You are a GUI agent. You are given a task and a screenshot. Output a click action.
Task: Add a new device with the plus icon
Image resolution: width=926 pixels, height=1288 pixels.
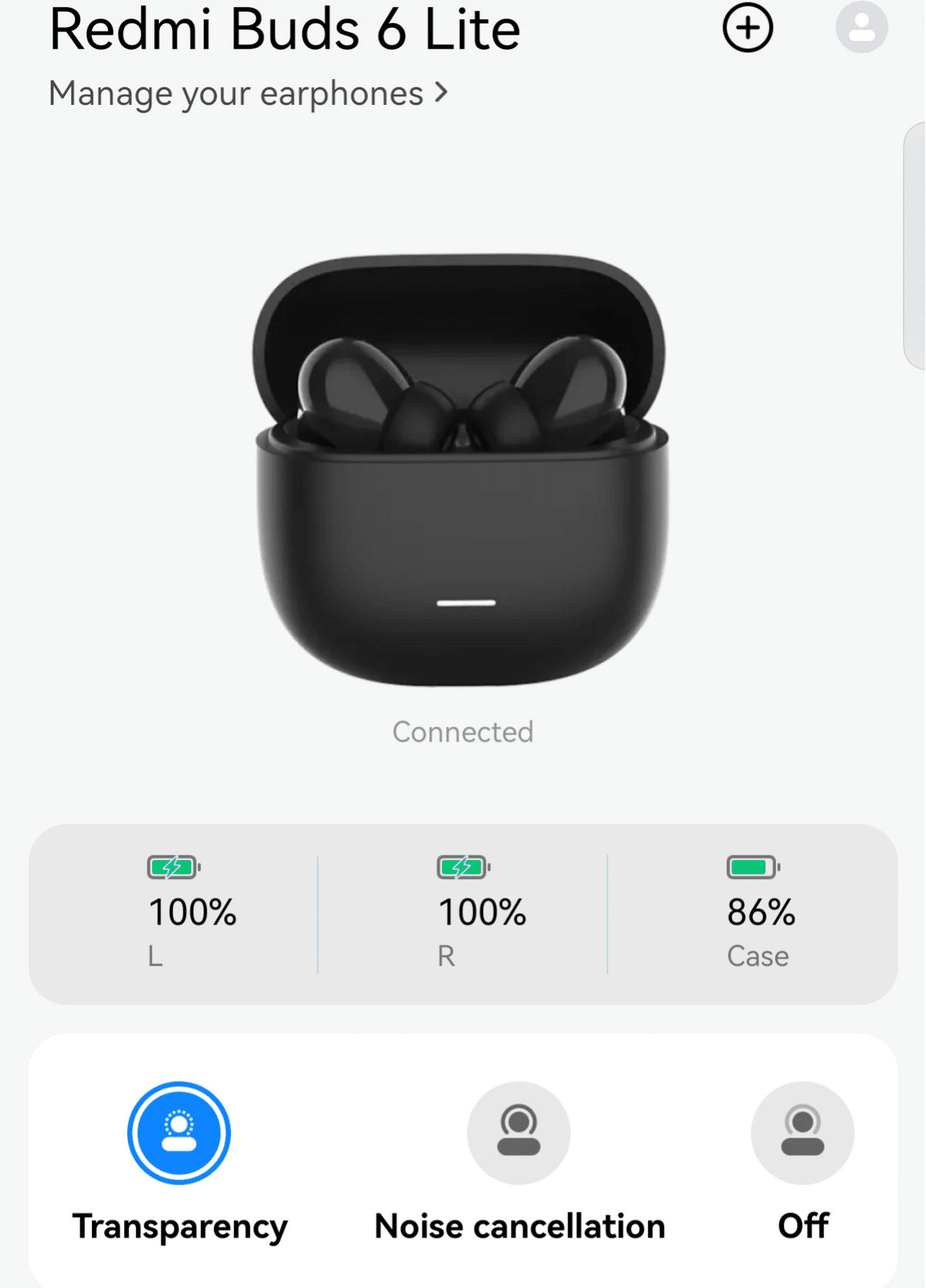[x=747, y=29]
